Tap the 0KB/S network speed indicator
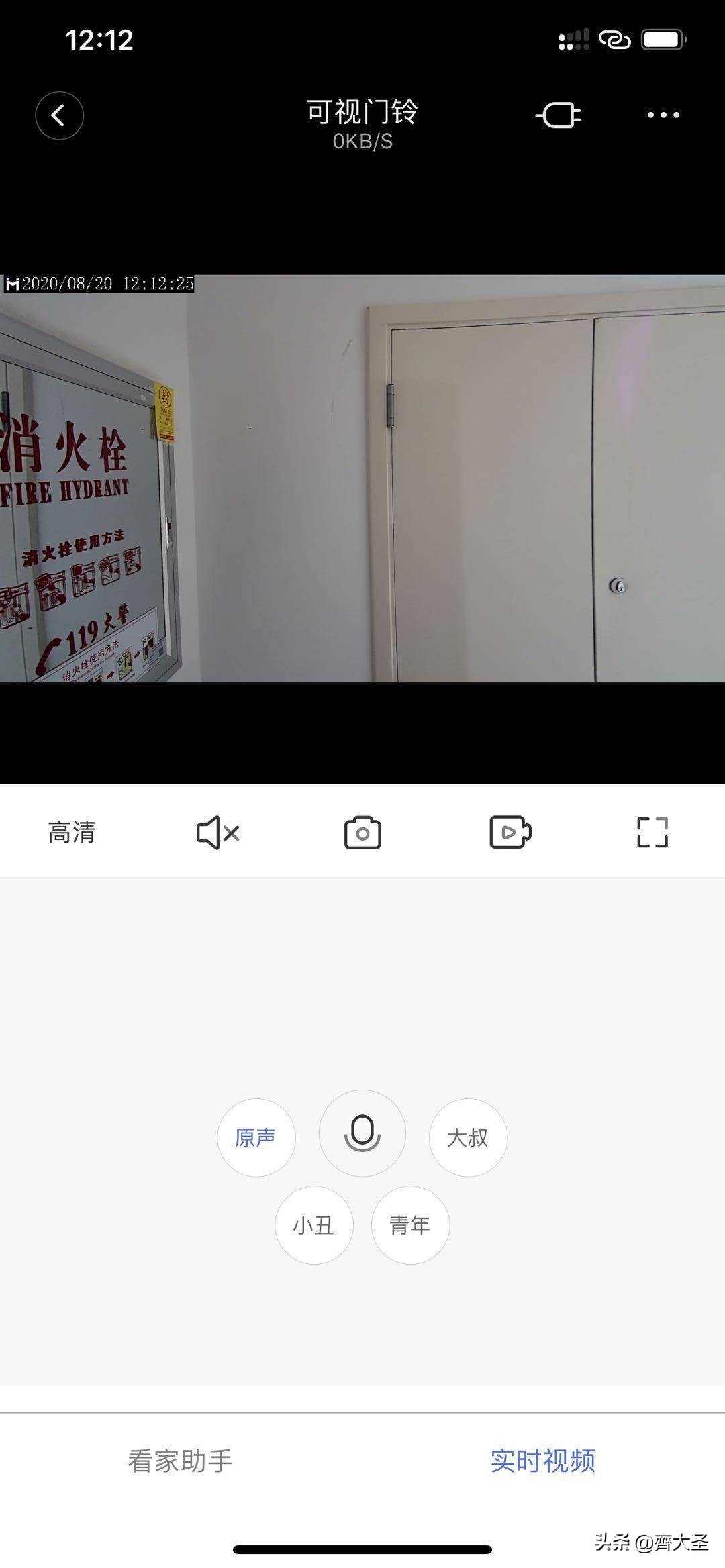This screenshot has width=725, height=1568. click(362, 140)
